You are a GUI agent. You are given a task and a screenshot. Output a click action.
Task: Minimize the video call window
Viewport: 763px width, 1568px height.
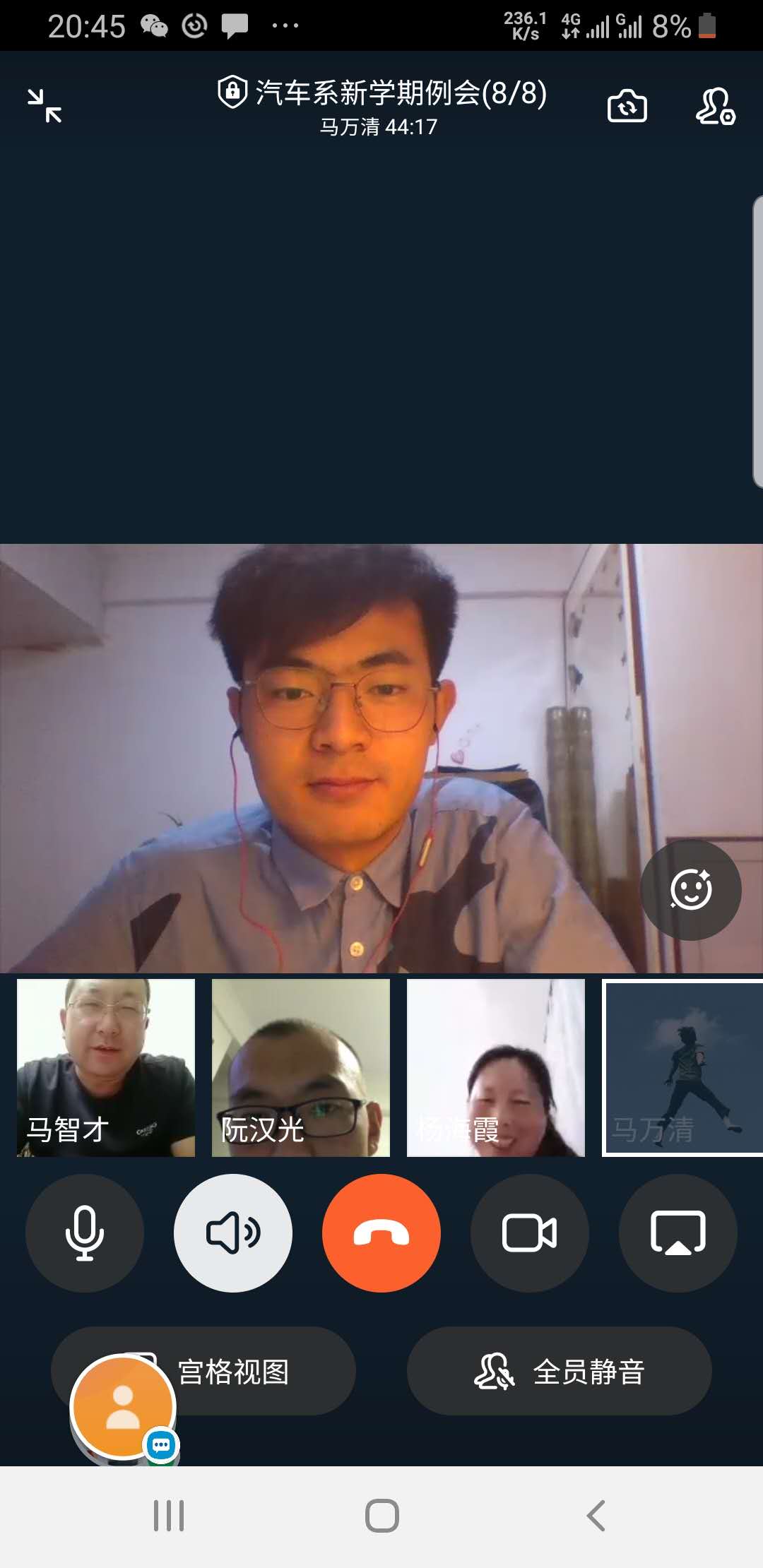[x=45, y=106]
